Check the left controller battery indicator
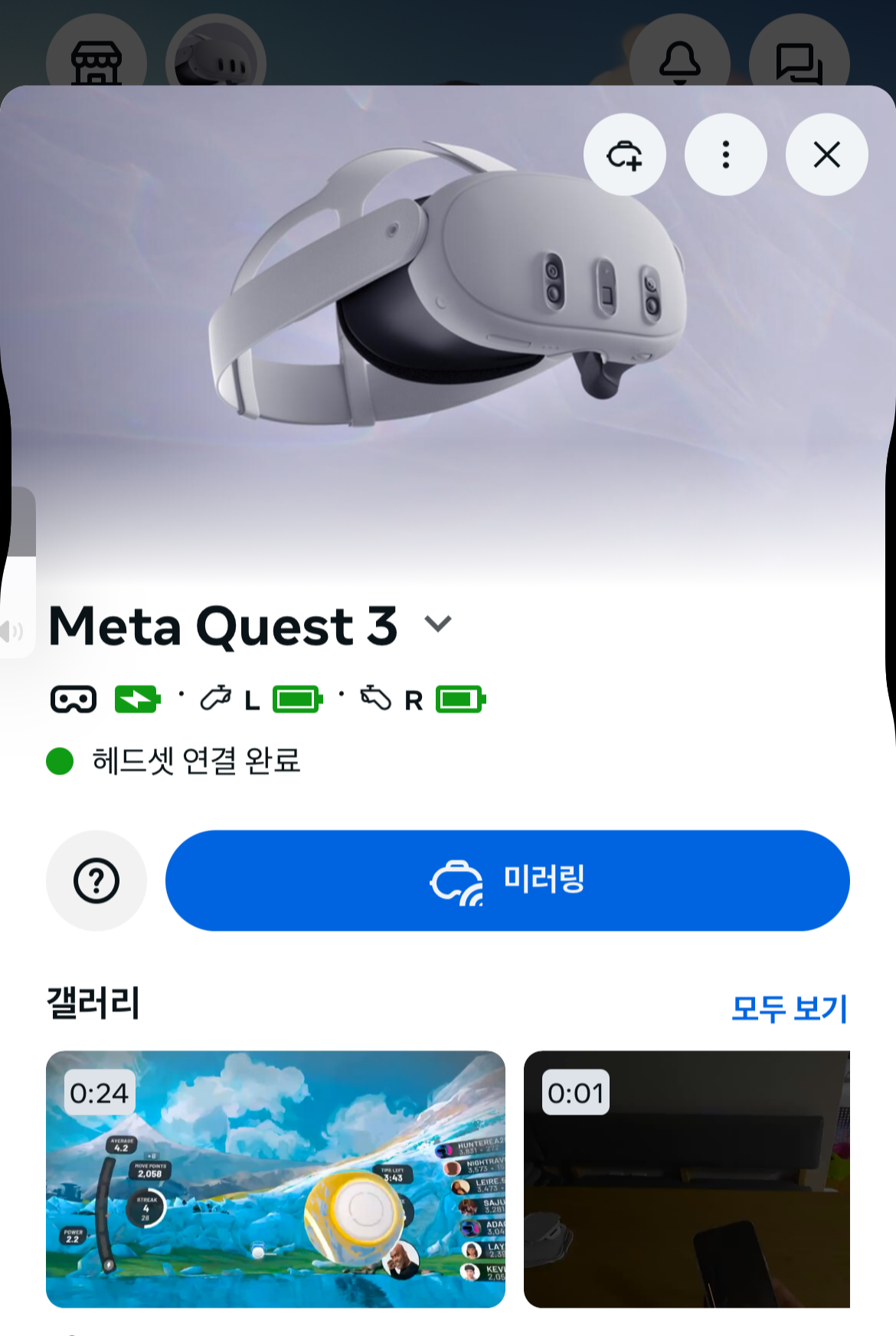 (x=298, y=699)
